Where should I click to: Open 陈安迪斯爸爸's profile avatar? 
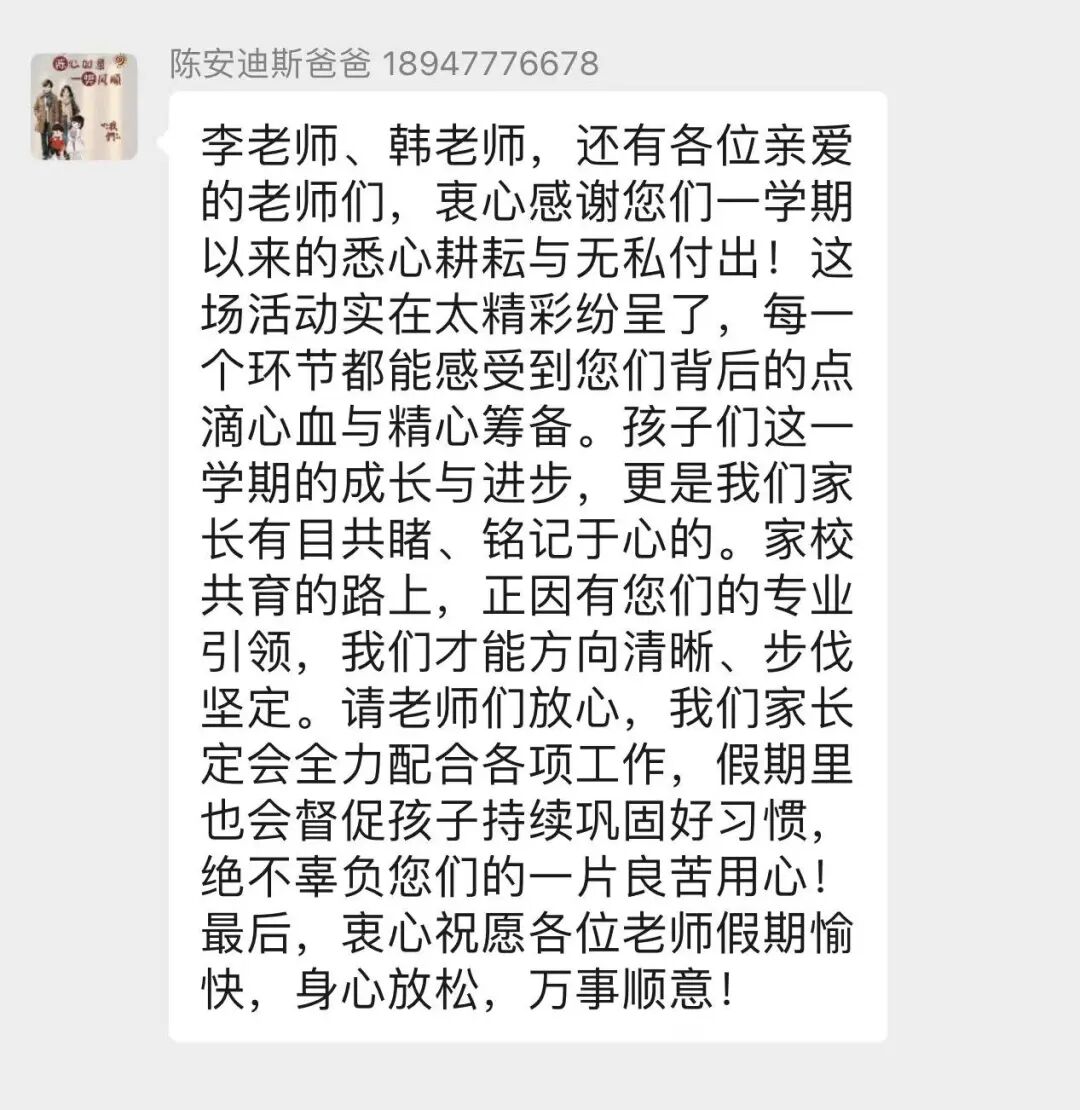[84, 107]
